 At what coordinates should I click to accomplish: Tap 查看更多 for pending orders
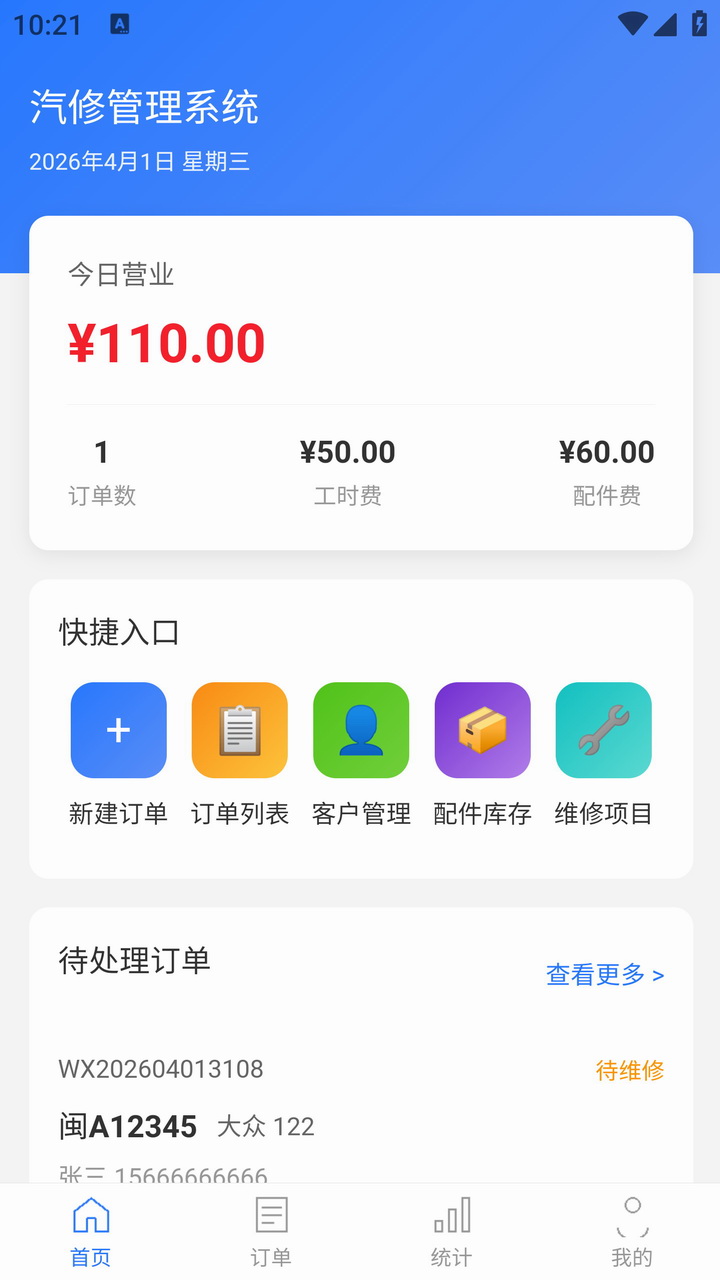[x=604, y=975]
